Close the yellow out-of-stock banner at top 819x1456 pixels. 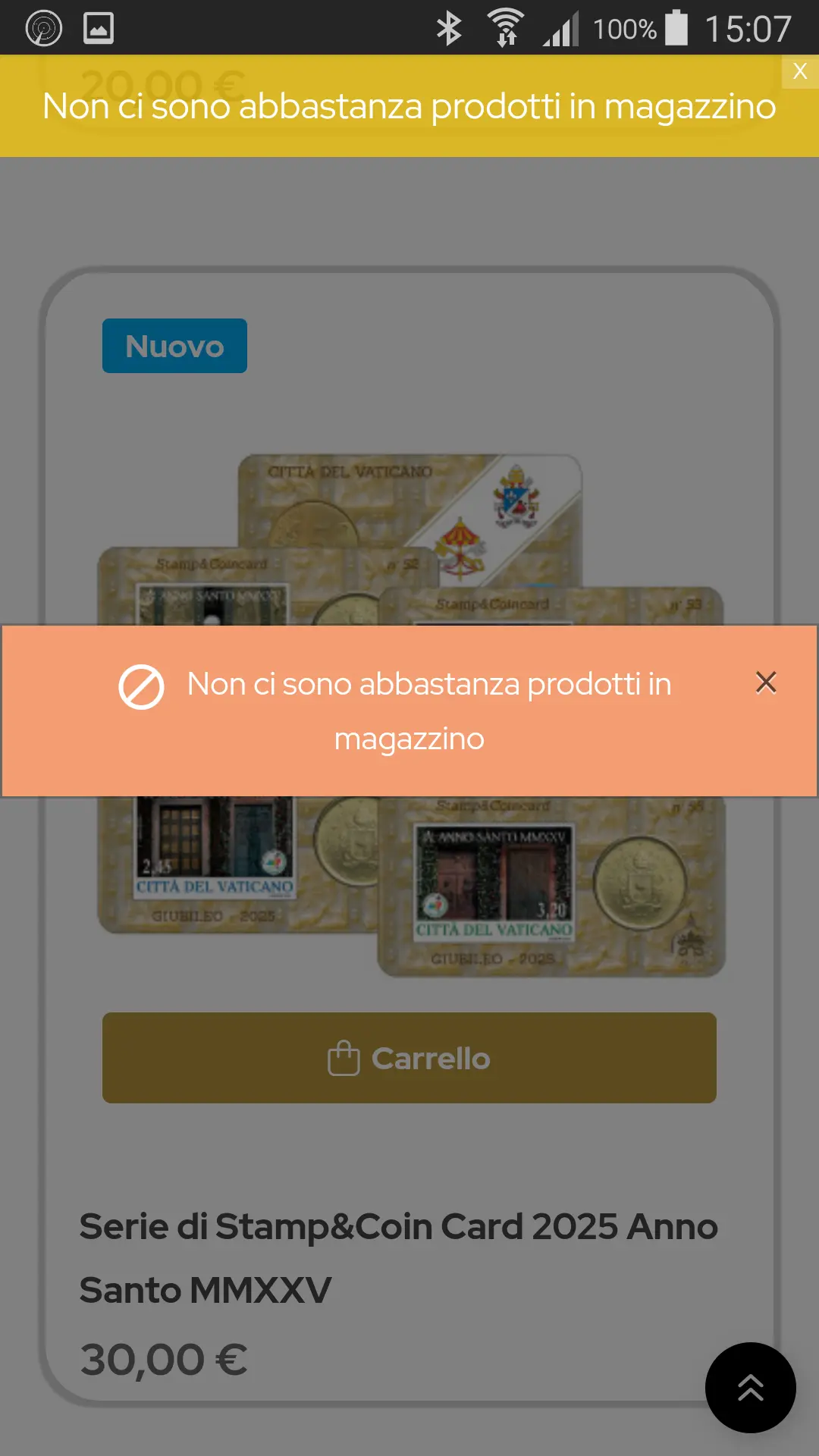(x=799, y=72)
